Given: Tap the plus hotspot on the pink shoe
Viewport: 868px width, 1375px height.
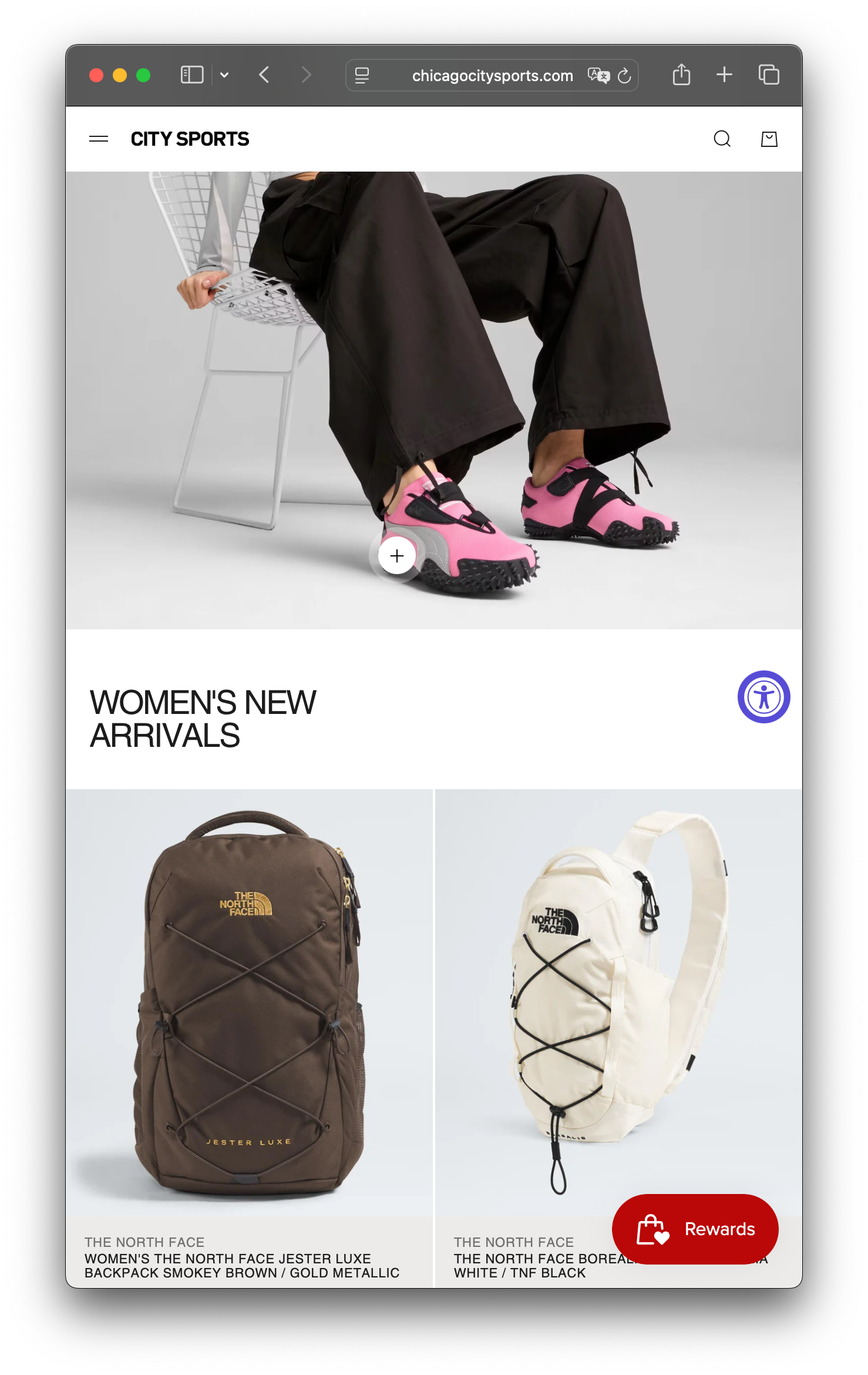Looking at the screenshot, I should 397,556.
